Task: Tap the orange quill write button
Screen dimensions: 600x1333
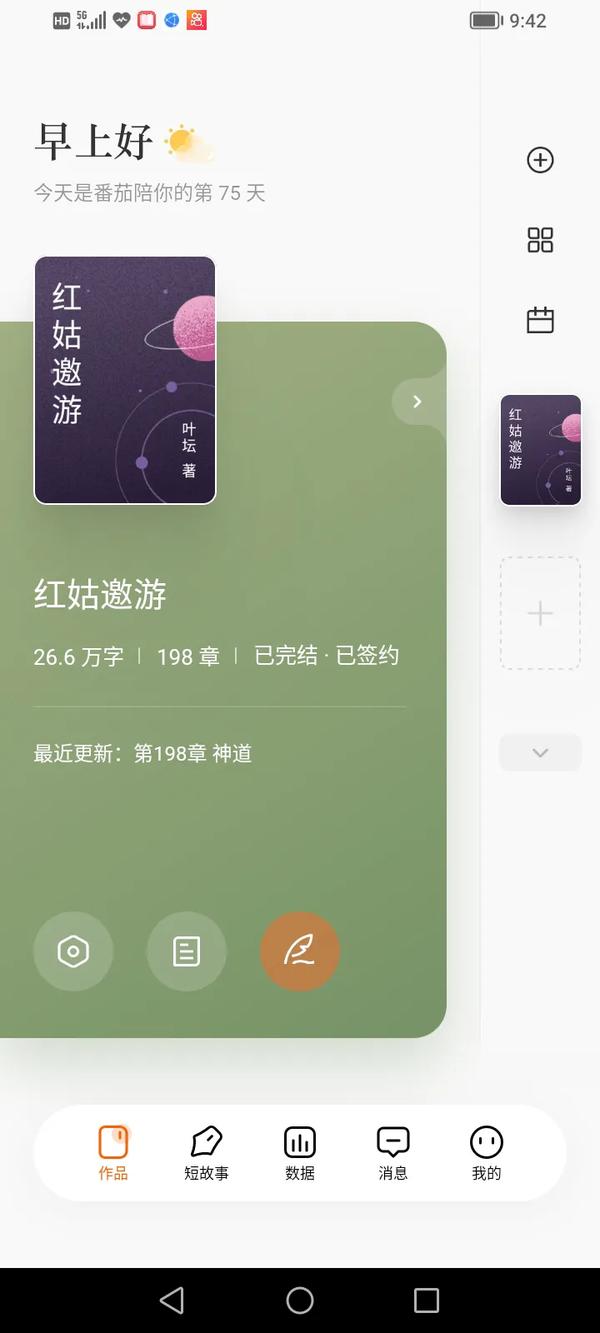Action: click(x=300, y=952)
